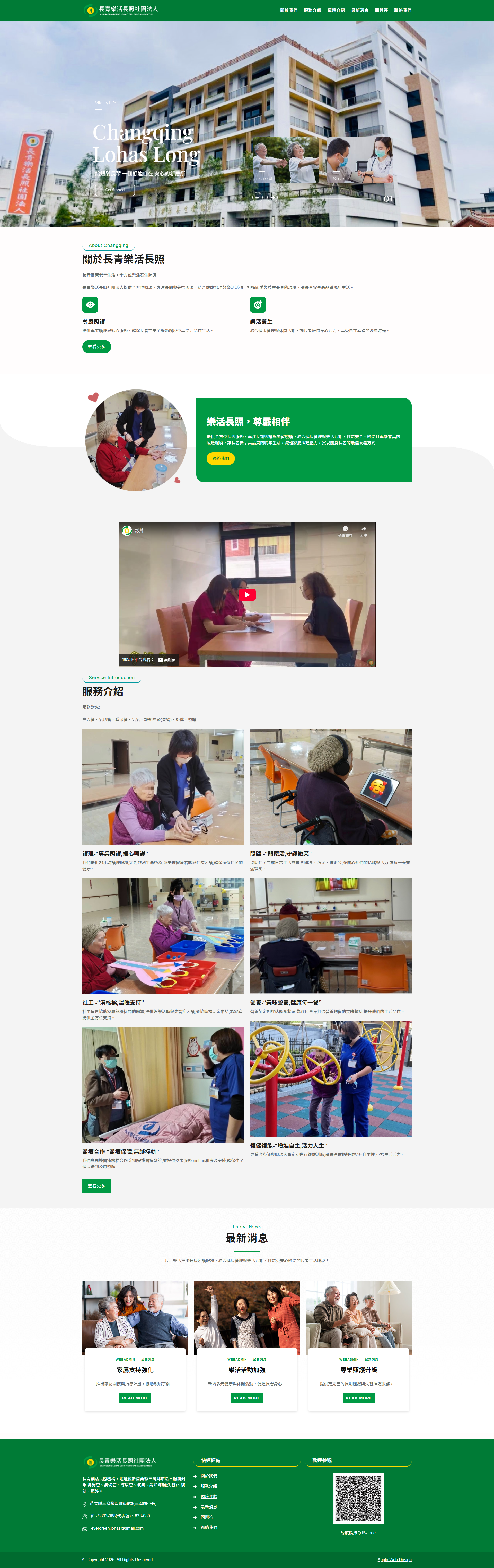Play the YouTube video
This screenshot has height=1568, width=494.
pyautogui.click(x=247, y=595)
